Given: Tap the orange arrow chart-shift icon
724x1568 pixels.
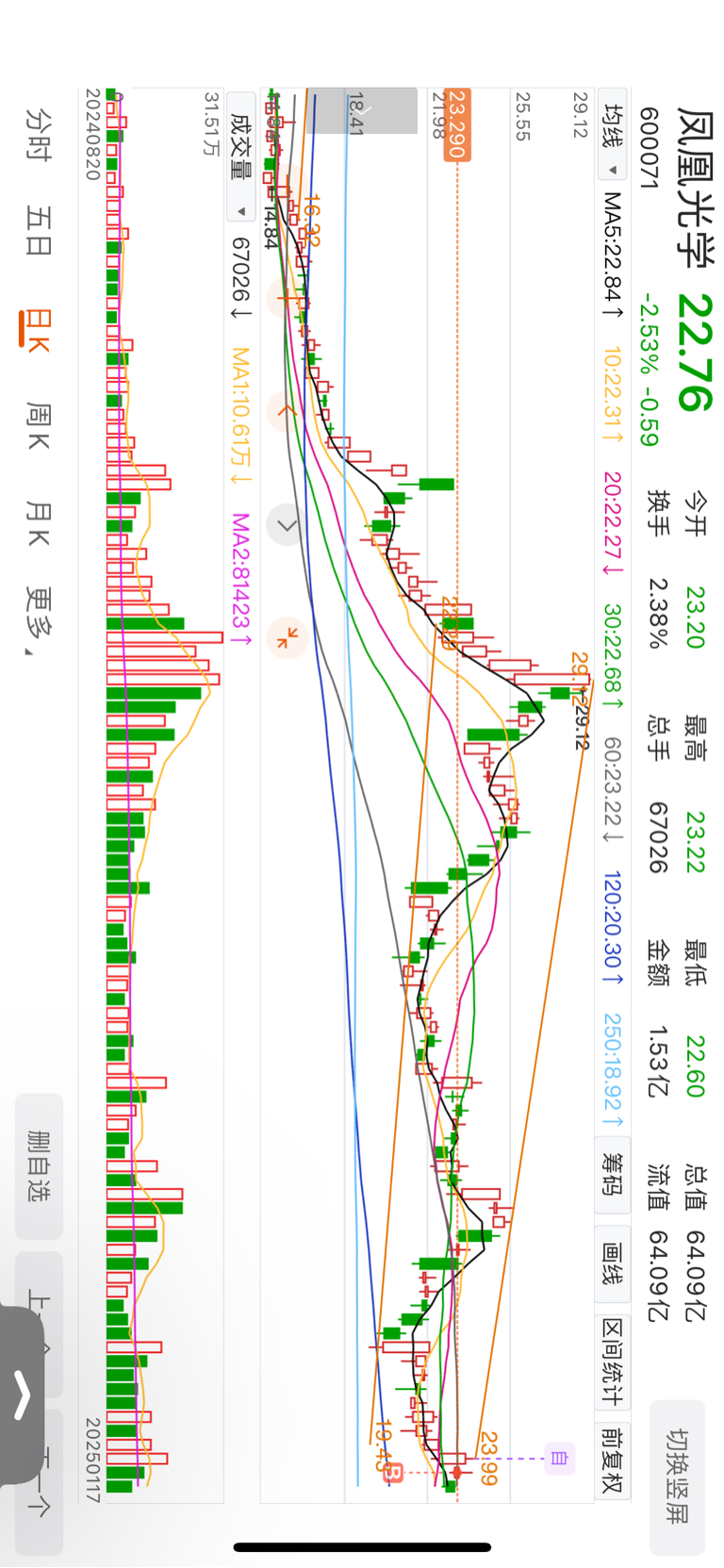Looking at the screenshot, I should pos(286,411).
